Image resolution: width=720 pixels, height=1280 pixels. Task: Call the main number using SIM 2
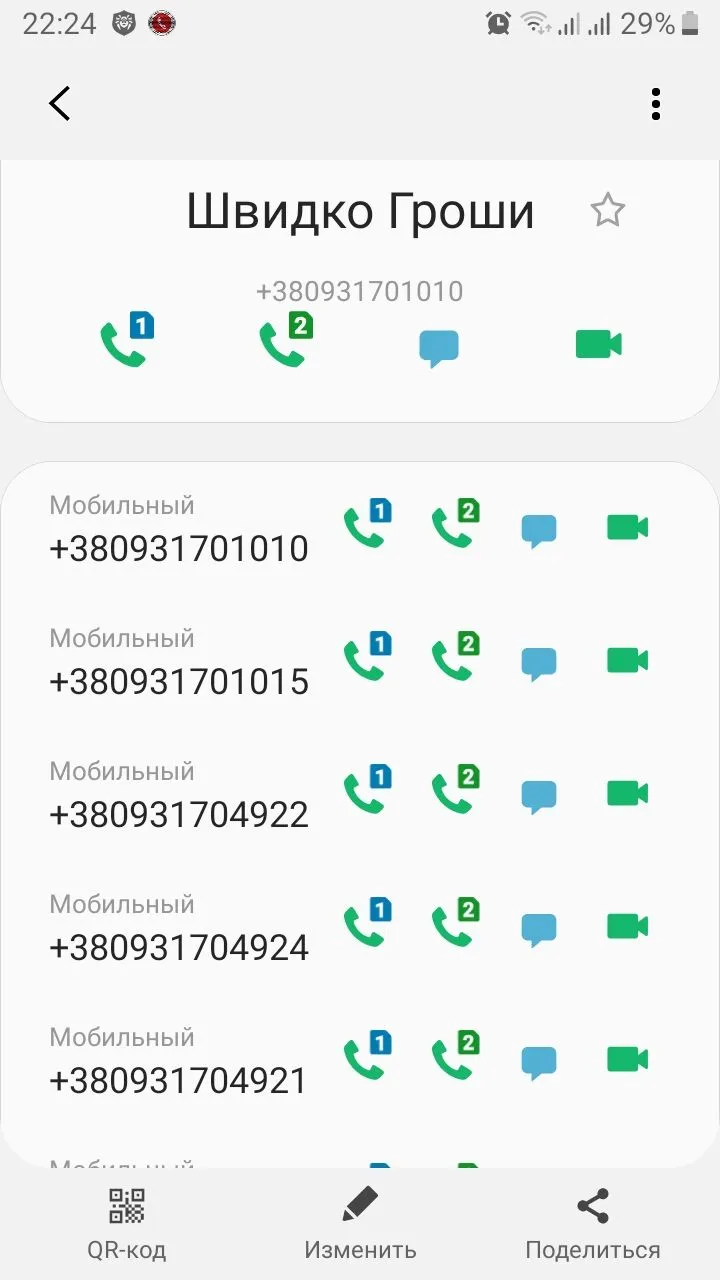(x=285, y=342)
